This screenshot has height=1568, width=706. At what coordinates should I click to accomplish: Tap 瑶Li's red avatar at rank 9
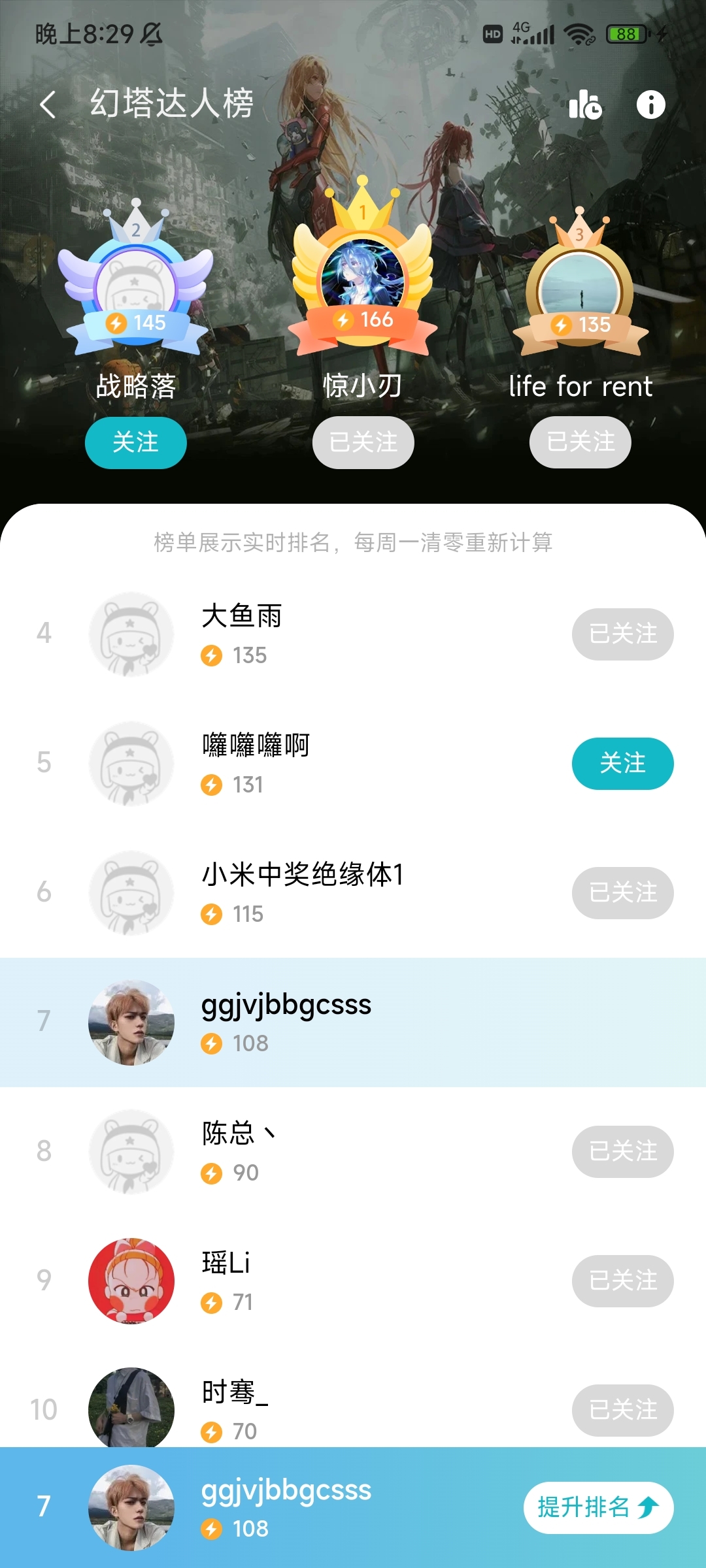tap(131, 1281)
